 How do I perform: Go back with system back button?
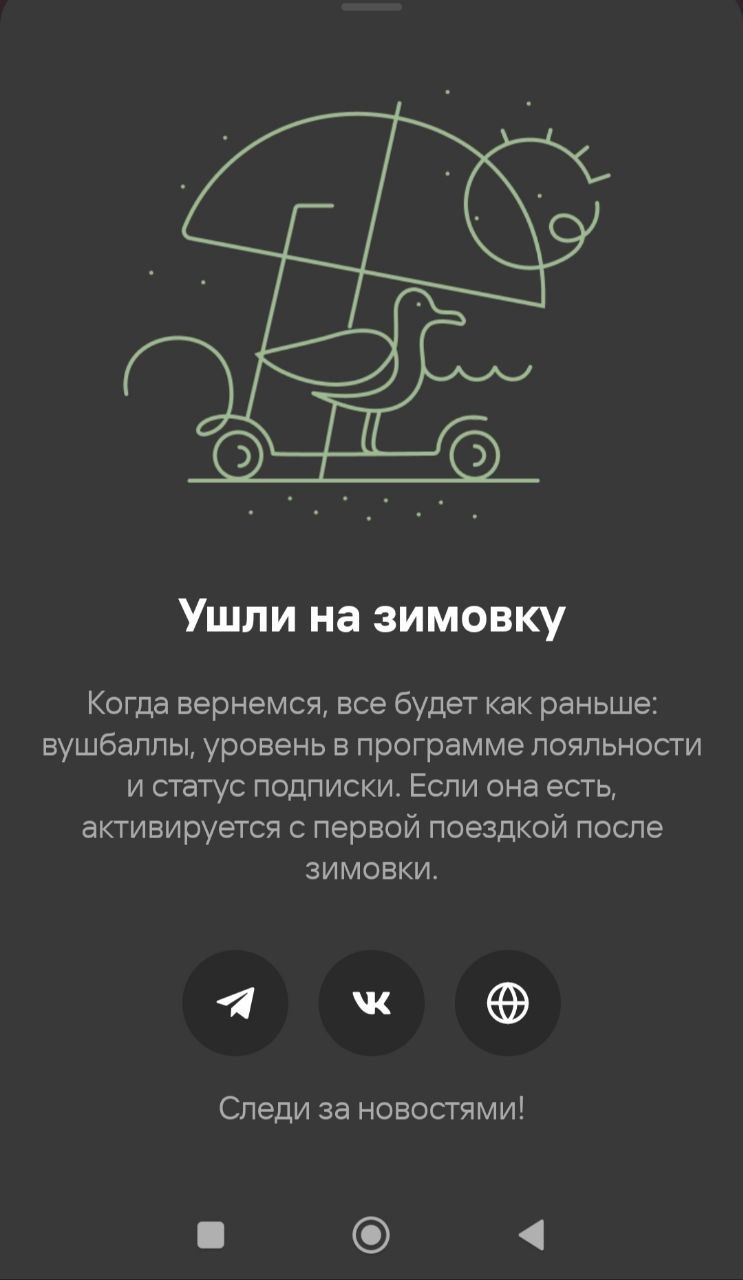pyautogui.click(x=532, y=1235)
